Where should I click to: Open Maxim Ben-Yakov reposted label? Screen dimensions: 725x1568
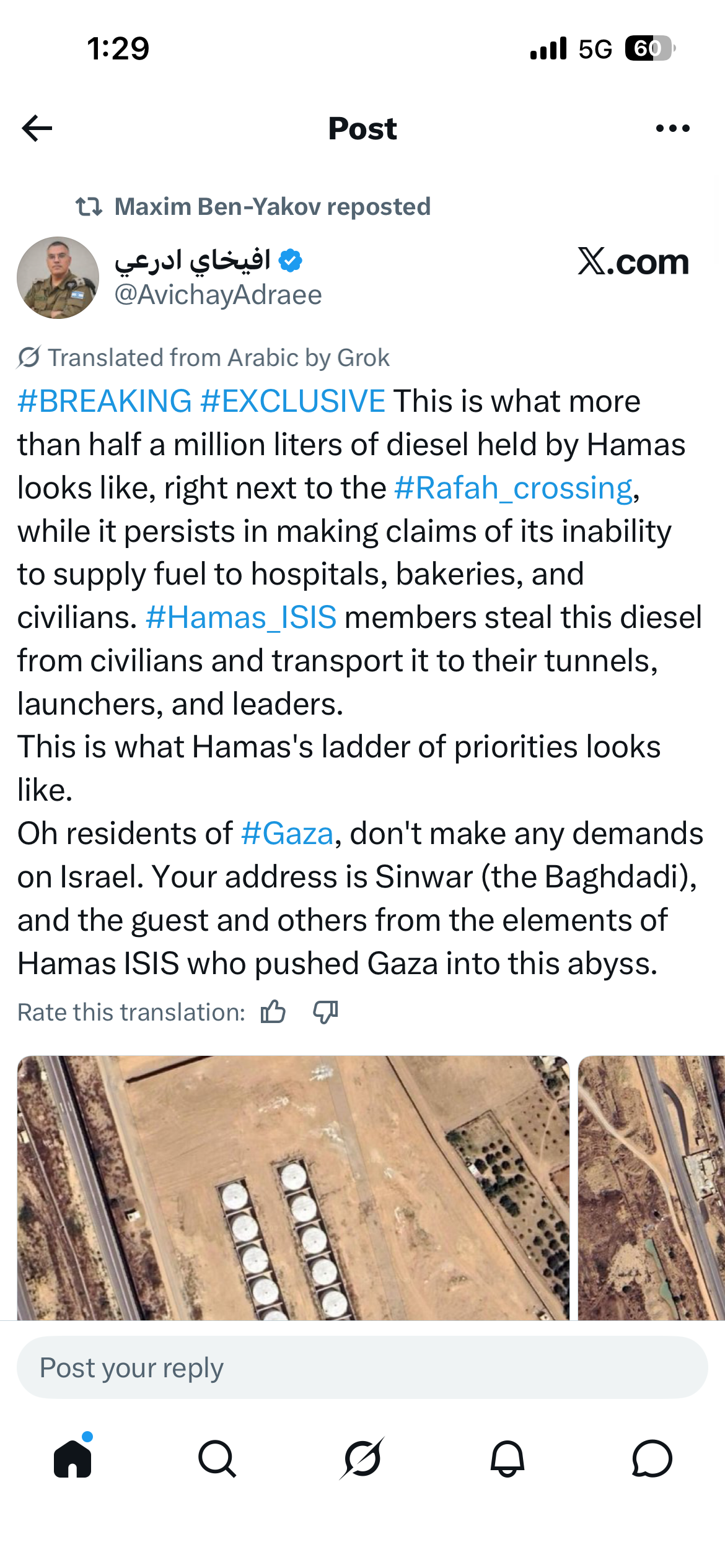[253, 206]
